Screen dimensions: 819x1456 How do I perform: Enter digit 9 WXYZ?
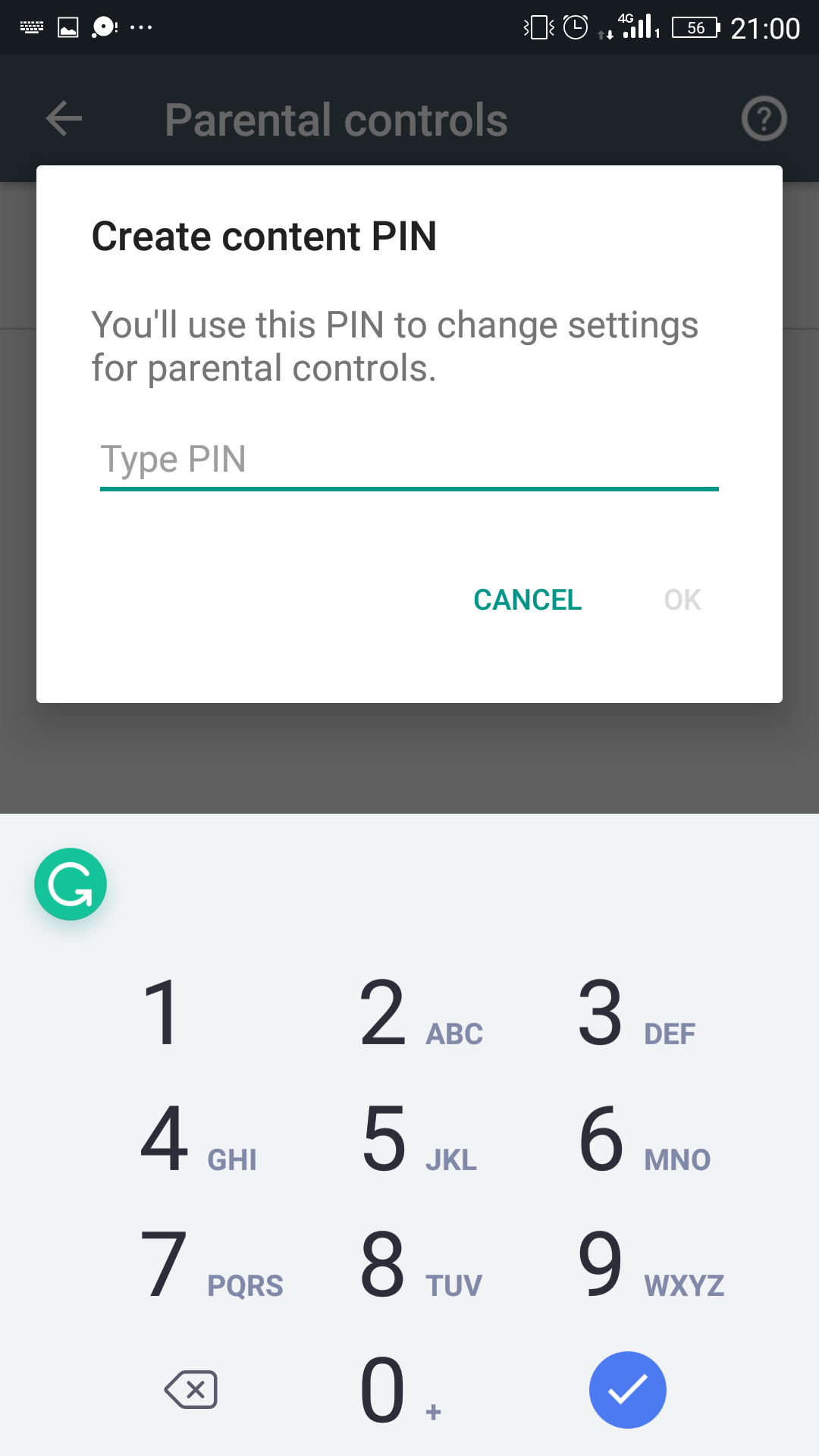(x=628, y=1264)
